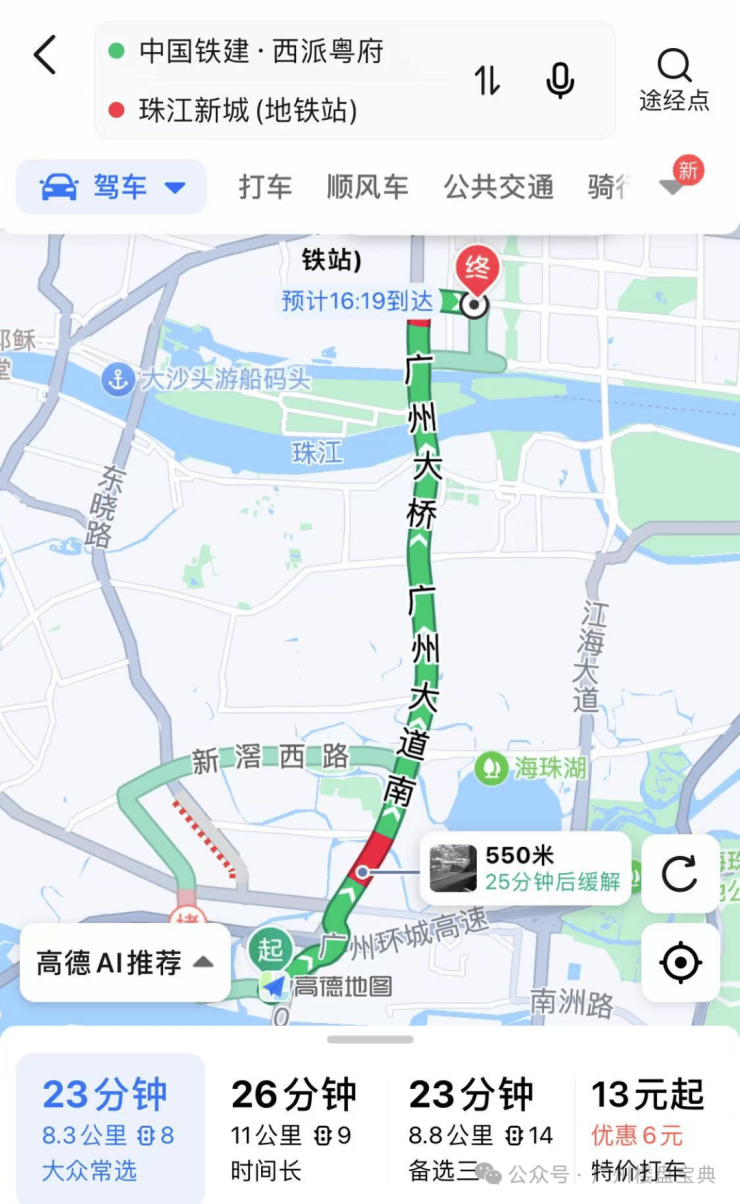Add a waypoint via 途经点
Screen dimensions: 740x1204
point(674,80)
